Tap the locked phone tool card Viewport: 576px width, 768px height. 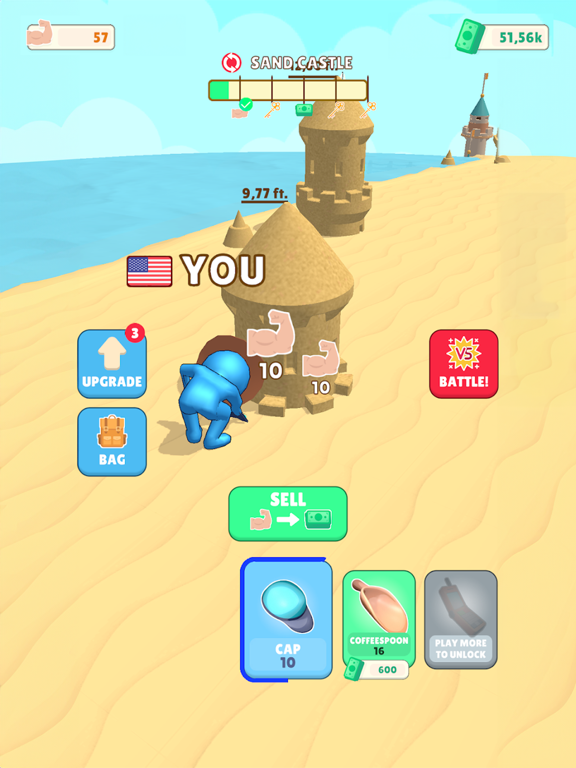point(460,619)
